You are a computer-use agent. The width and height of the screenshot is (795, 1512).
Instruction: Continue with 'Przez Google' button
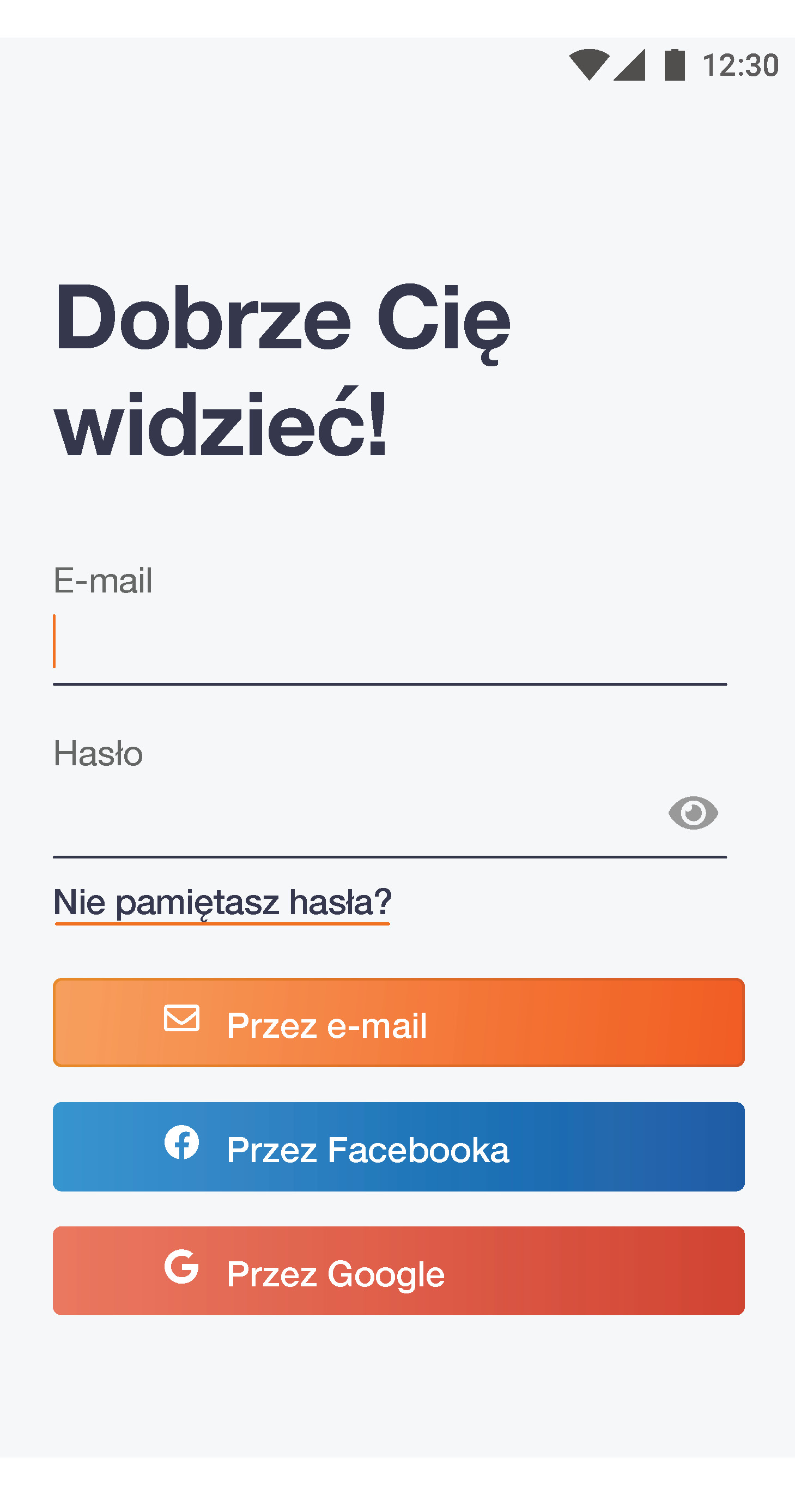tap(398, 1271)
